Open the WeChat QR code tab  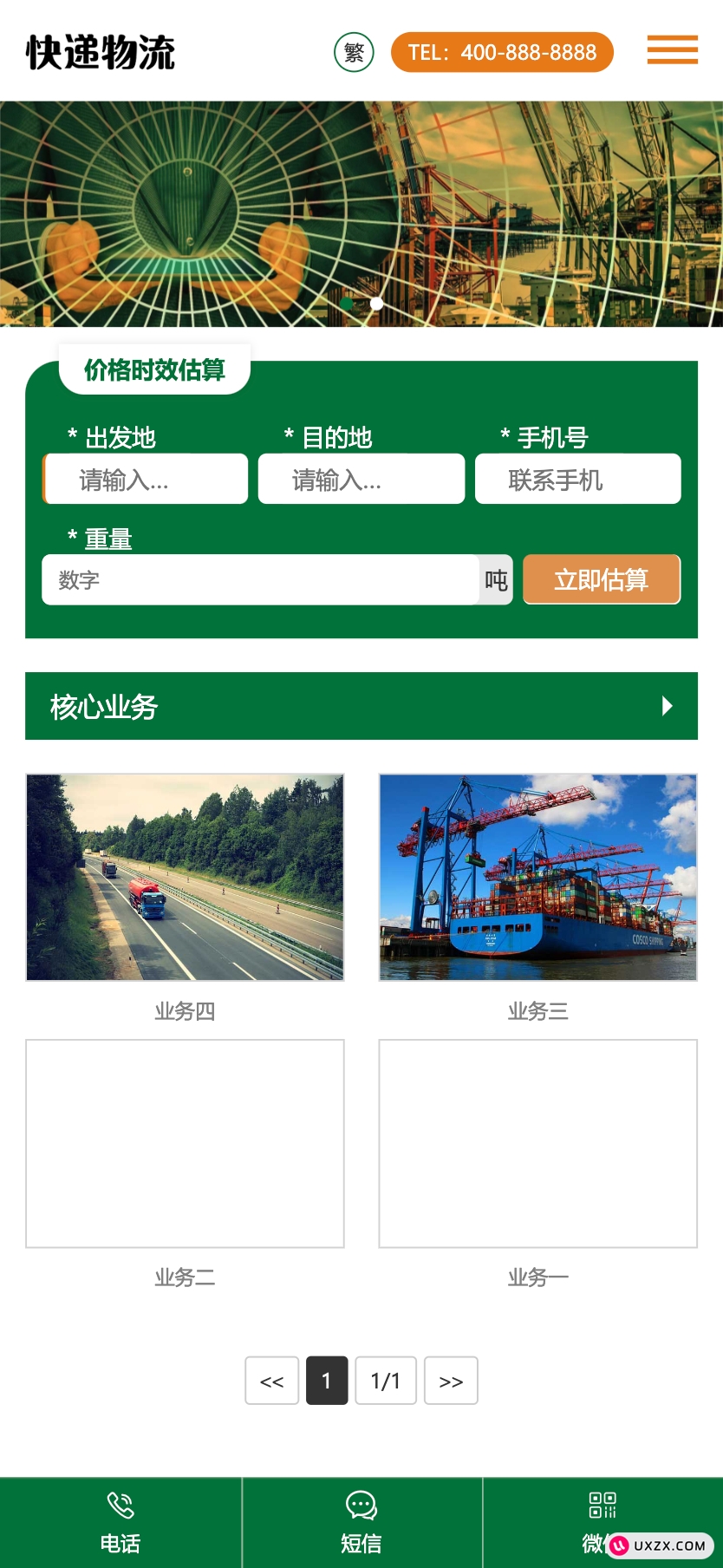coord(602,1513)
